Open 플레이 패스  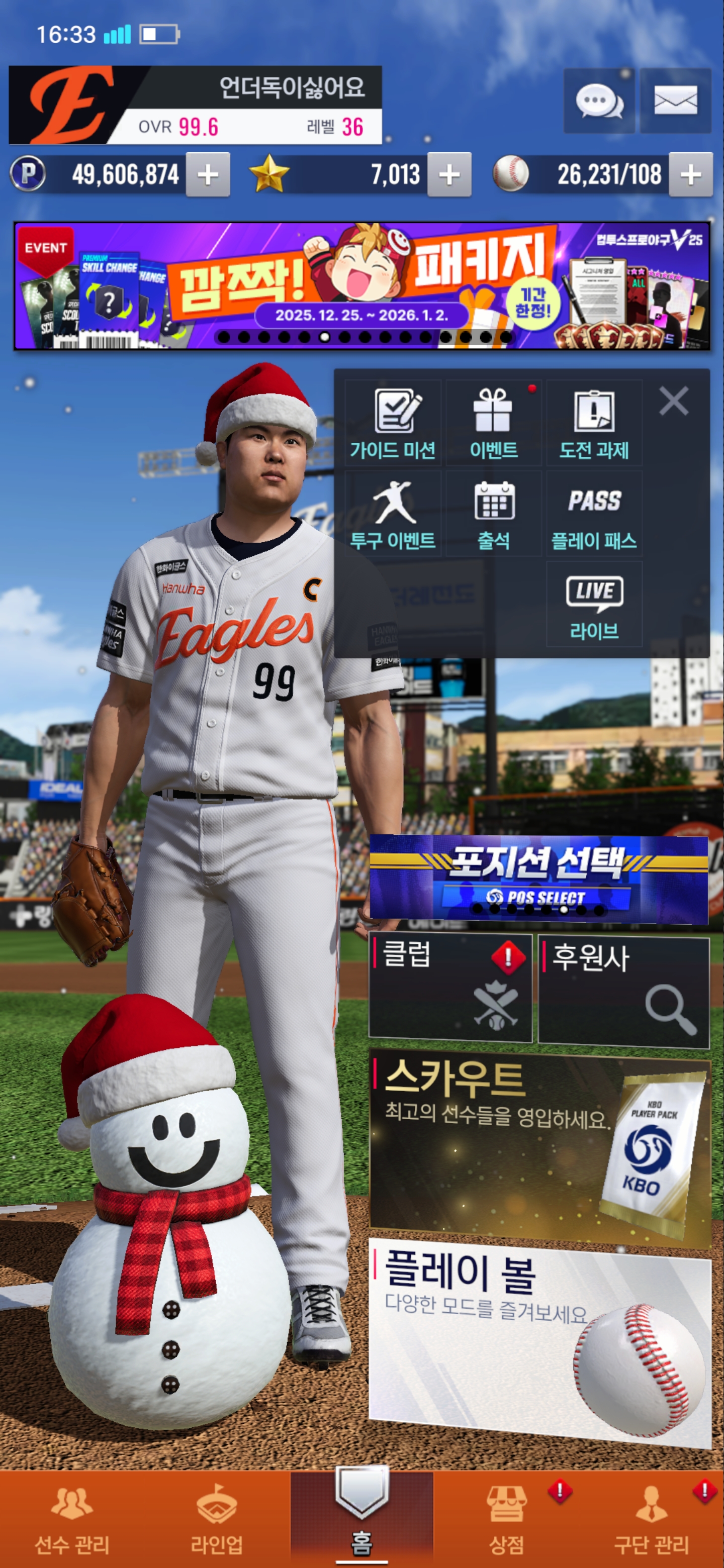click(594, 514)
